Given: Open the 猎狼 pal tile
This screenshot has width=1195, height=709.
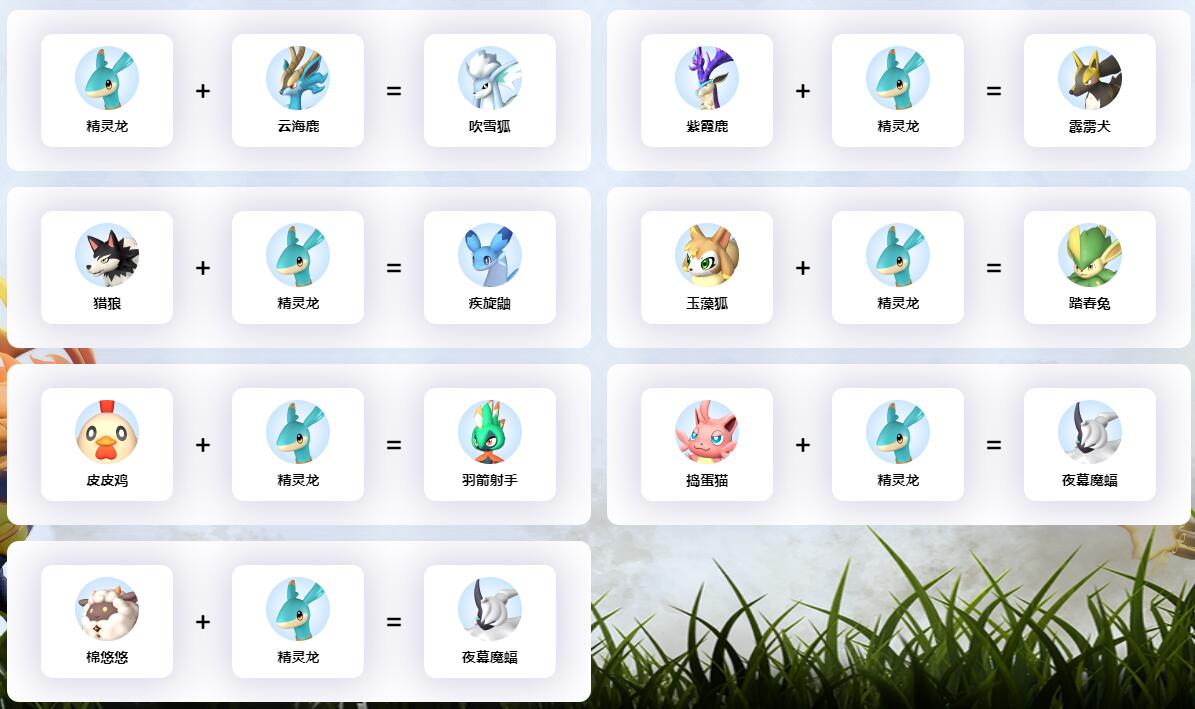Looking at the screenshot, I should (x=106, y=267).
